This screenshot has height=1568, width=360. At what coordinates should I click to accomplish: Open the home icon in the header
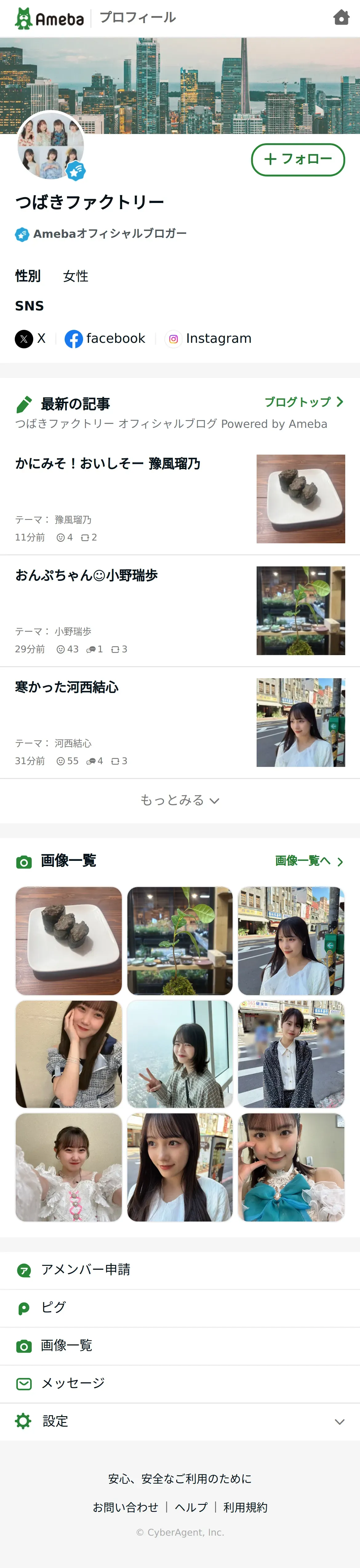pos(341,18)
